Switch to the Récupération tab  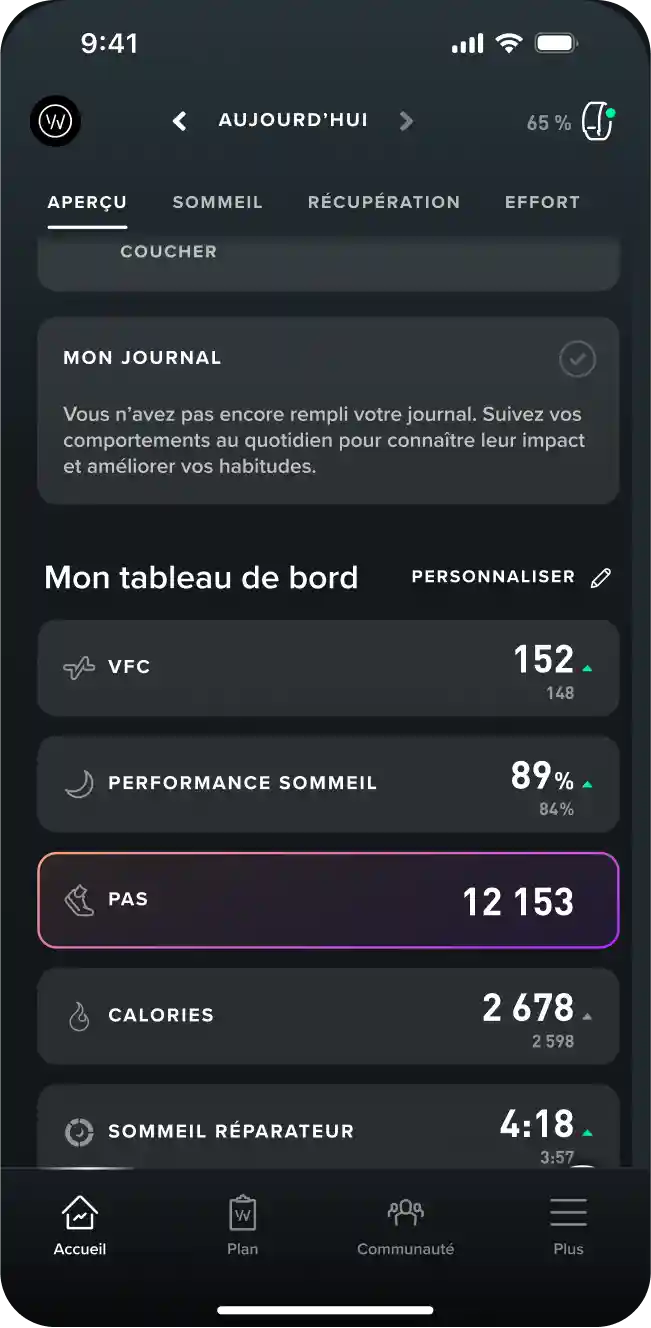point(384,202)
